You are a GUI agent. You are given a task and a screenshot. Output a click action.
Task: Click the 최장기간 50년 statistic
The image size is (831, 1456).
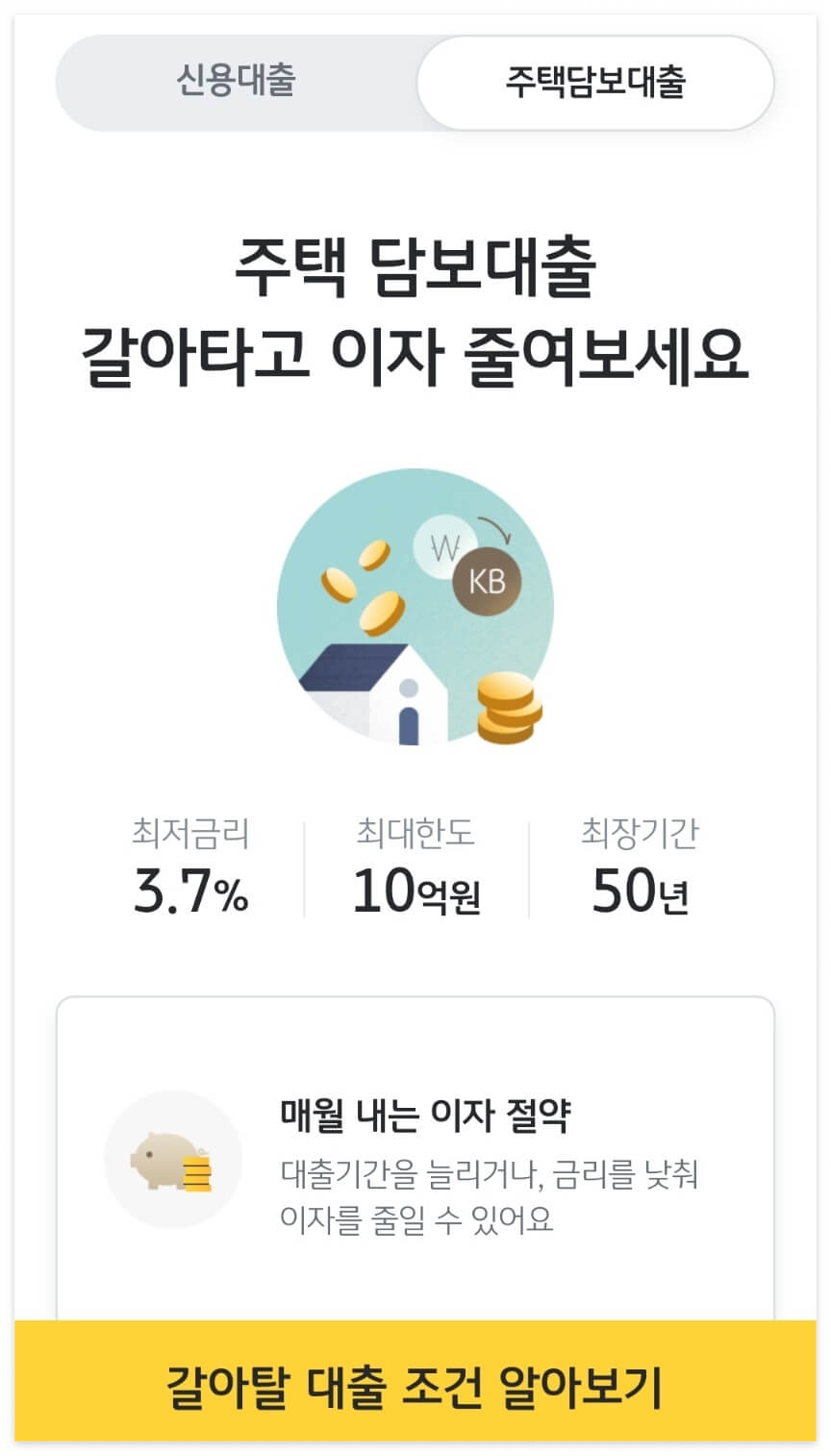point(642,864)
